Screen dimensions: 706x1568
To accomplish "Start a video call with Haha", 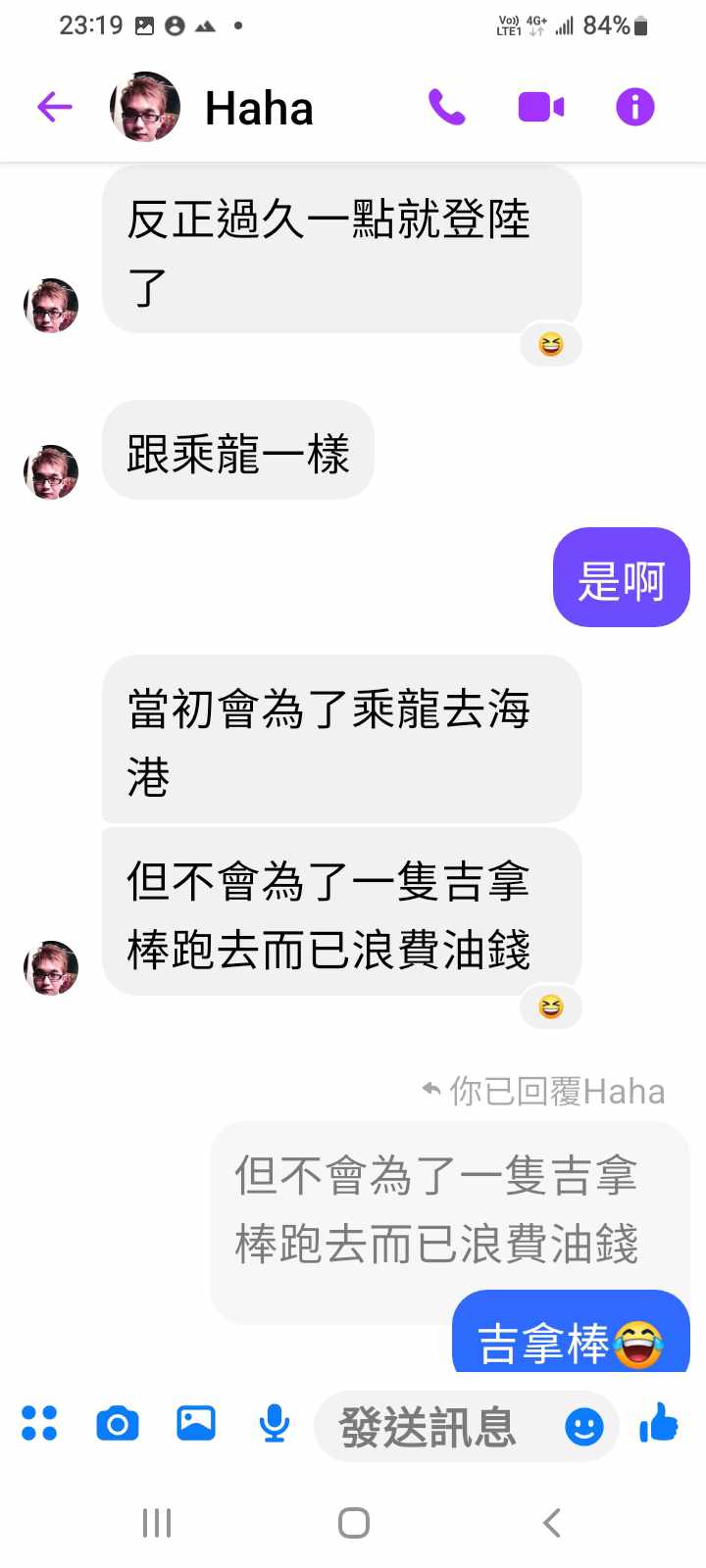I will 540,107.
